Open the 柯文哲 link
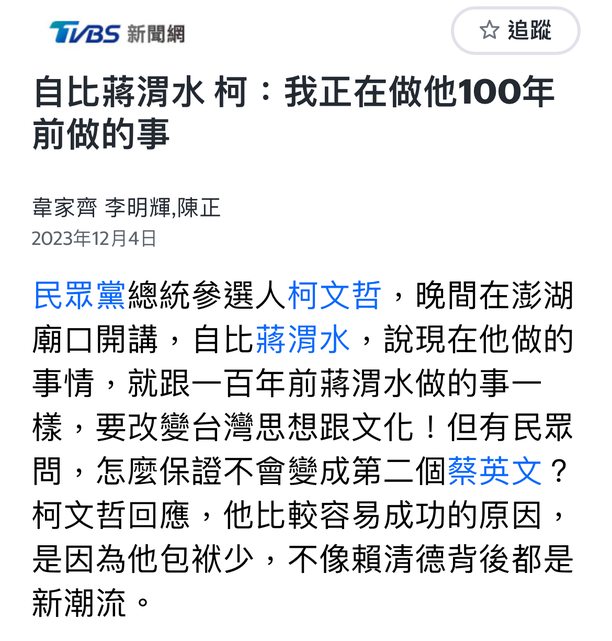Viewport: 612px width, 641px height. point(334,297)
